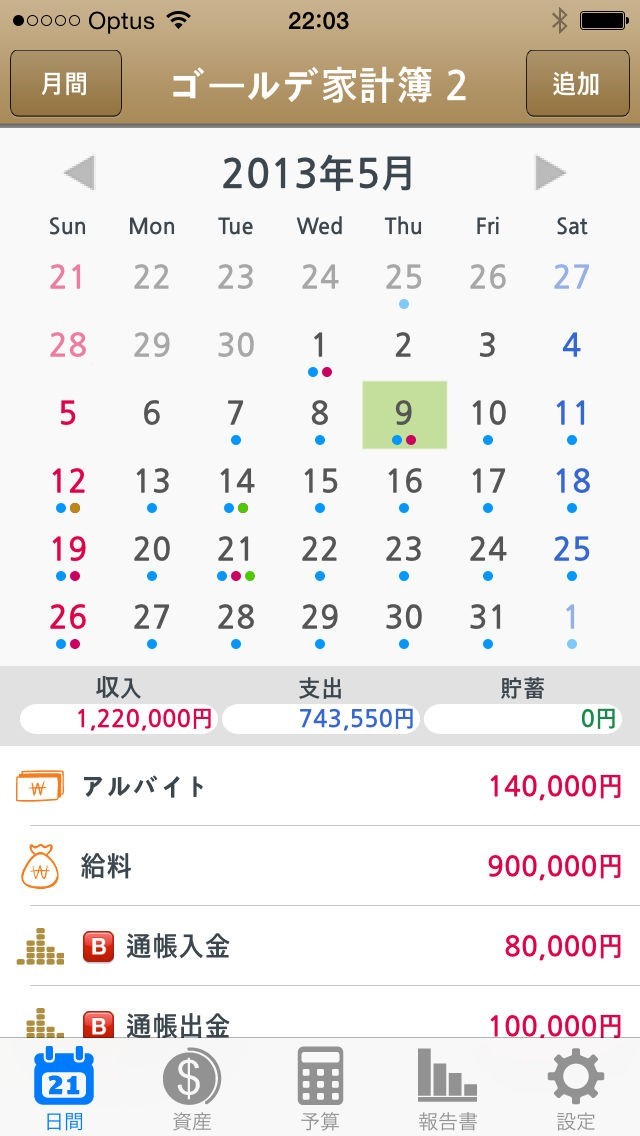This screenshot has height=1136, width=640.
Task: Switch to the 資産 tab
Action: (x=192, y=1087)
